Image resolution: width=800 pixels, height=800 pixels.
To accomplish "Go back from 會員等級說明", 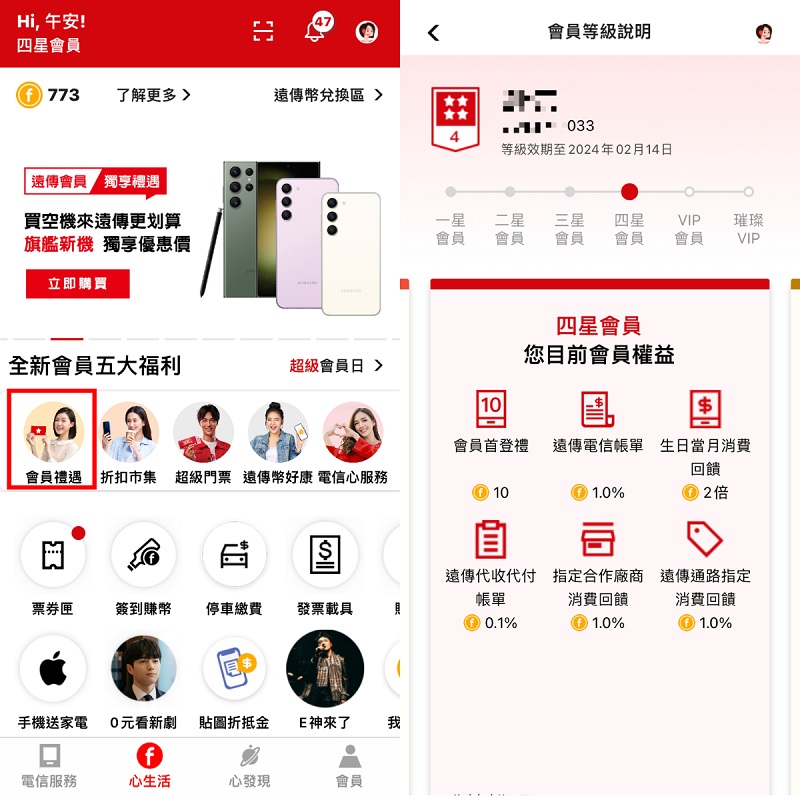I will pos(433,32).
